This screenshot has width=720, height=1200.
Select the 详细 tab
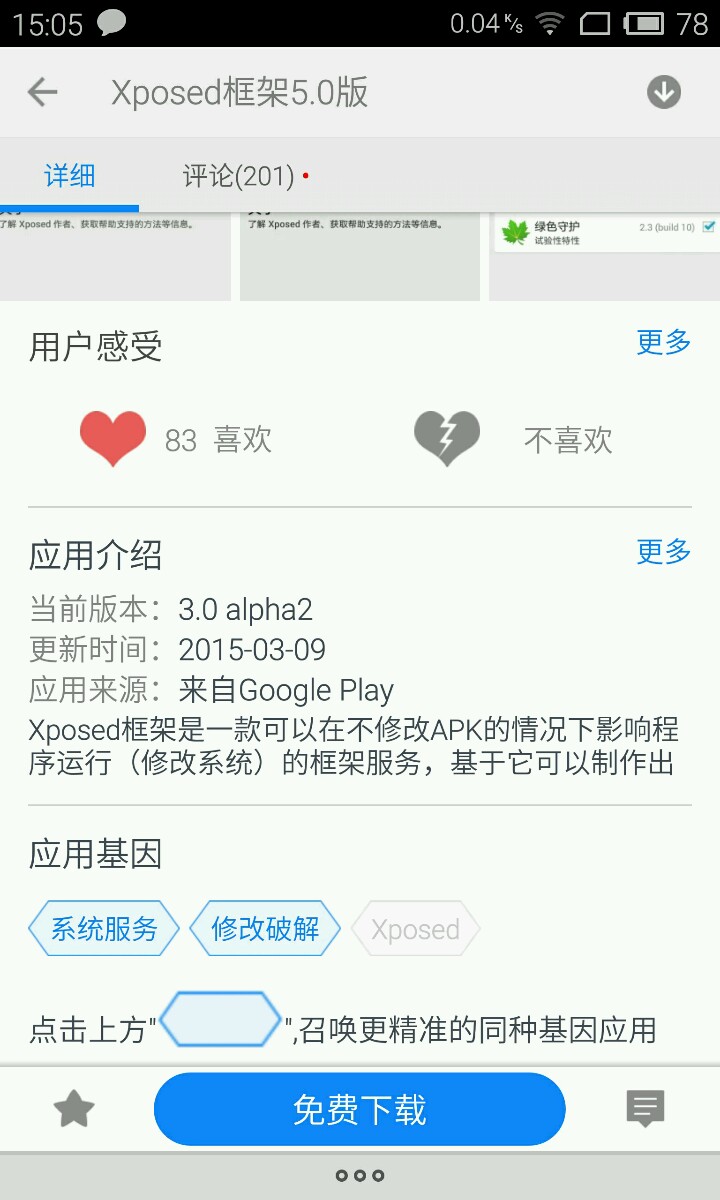[x=70, y=177]
